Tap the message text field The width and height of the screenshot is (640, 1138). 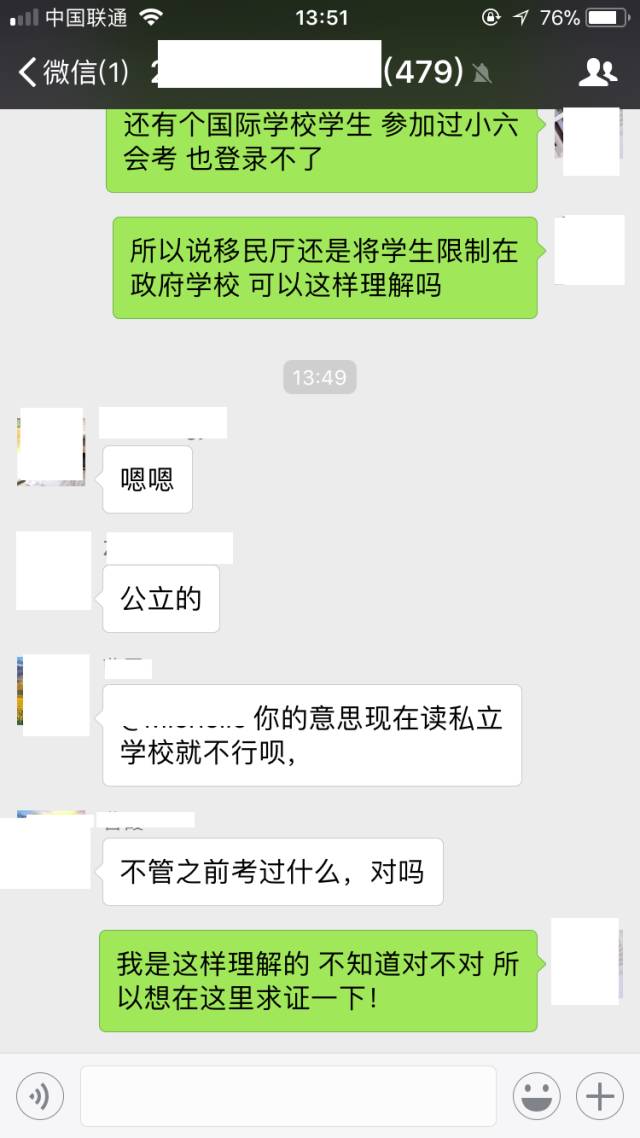pyautogui.click(x=288, y=1097)
